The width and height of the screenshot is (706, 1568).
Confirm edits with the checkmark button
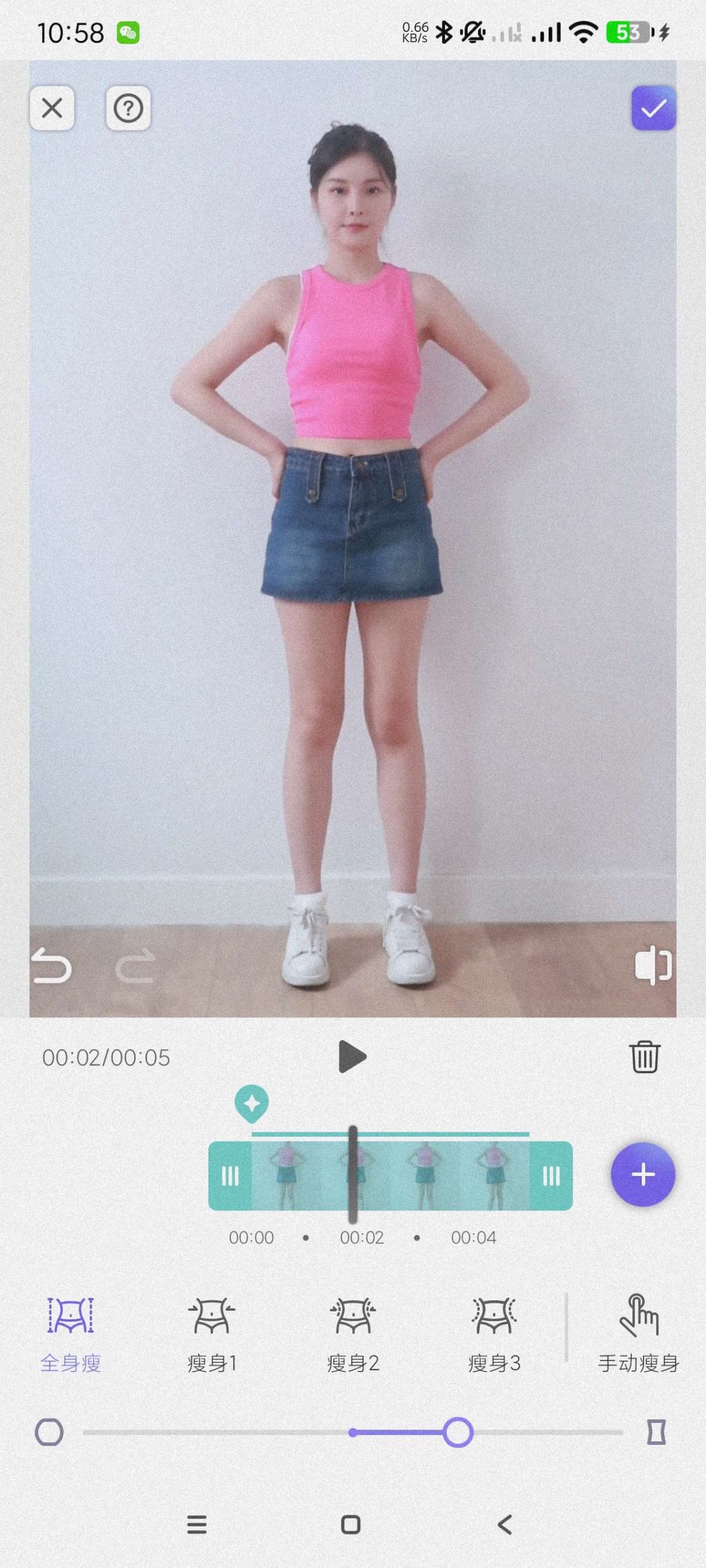[x=653, y=108]
